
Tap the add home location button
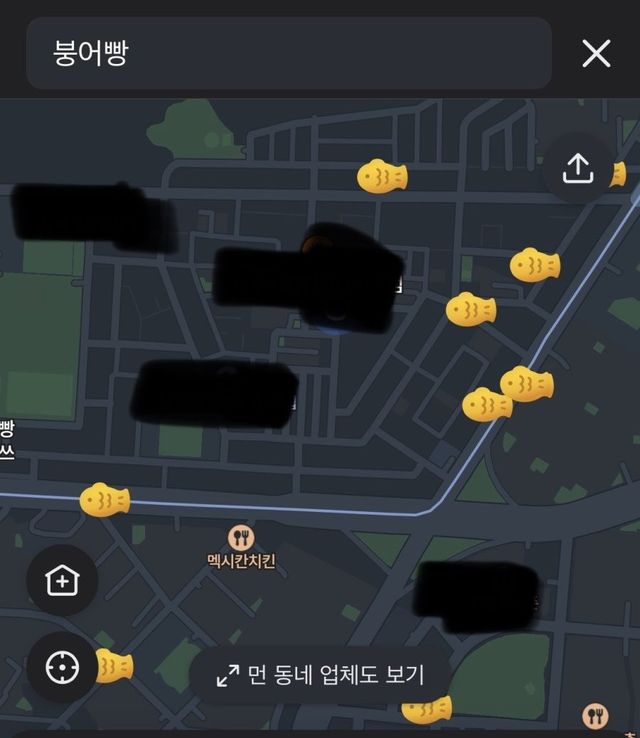(x=62, y=580)
